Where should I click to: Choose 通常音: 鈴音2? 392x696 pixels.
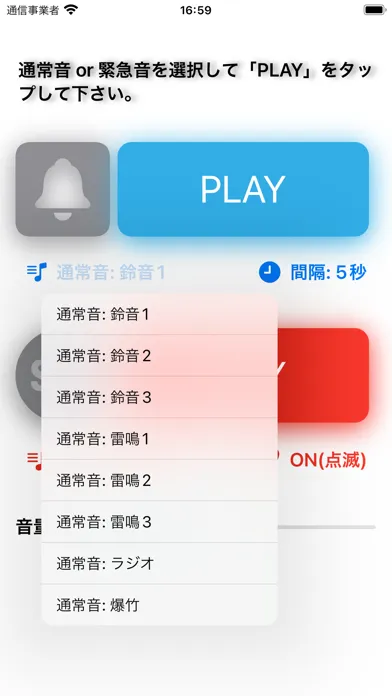pos(159,356)
